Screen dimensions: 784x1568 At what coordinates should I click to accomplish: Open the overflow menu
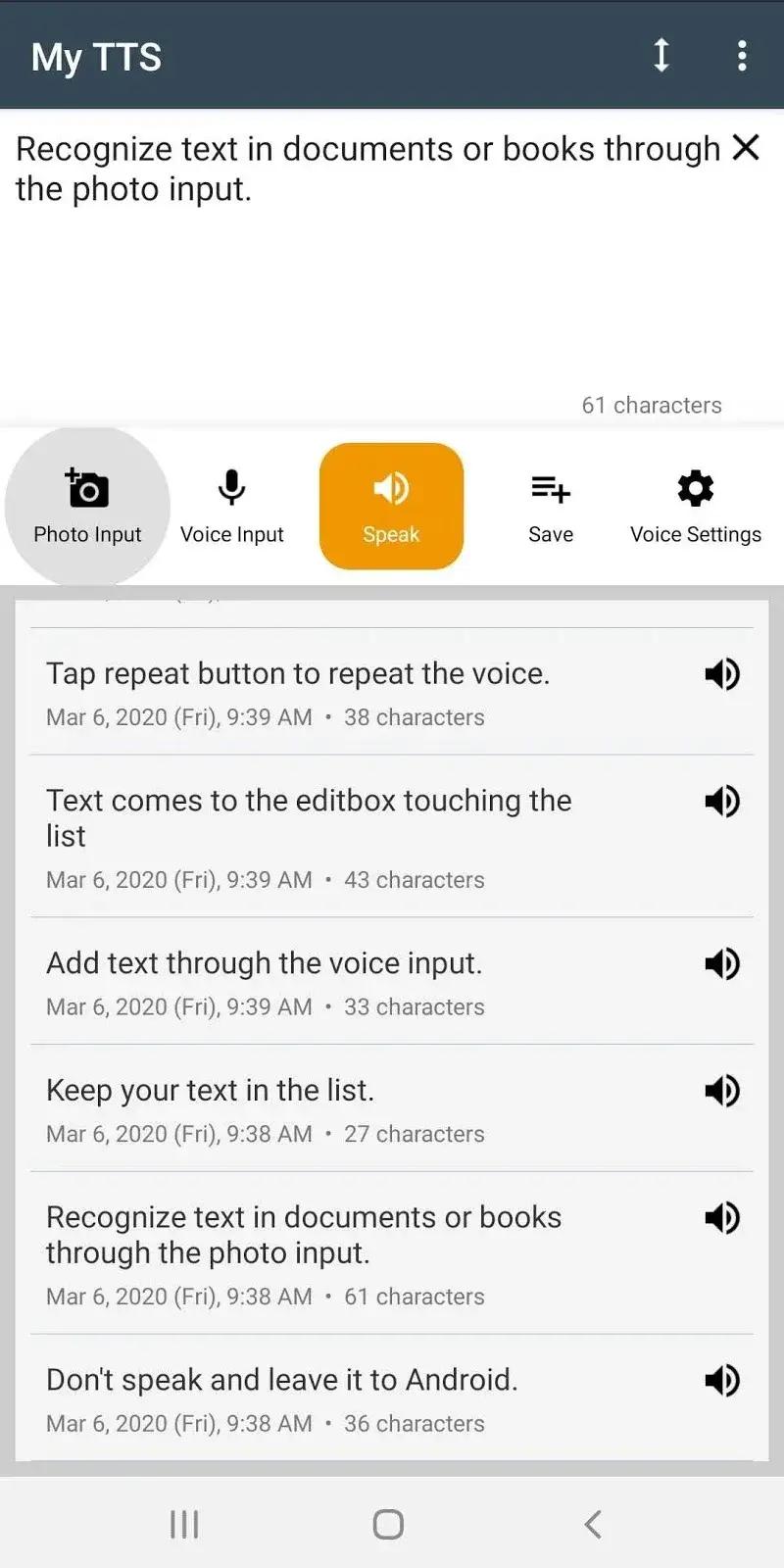[x=742, y=56]
